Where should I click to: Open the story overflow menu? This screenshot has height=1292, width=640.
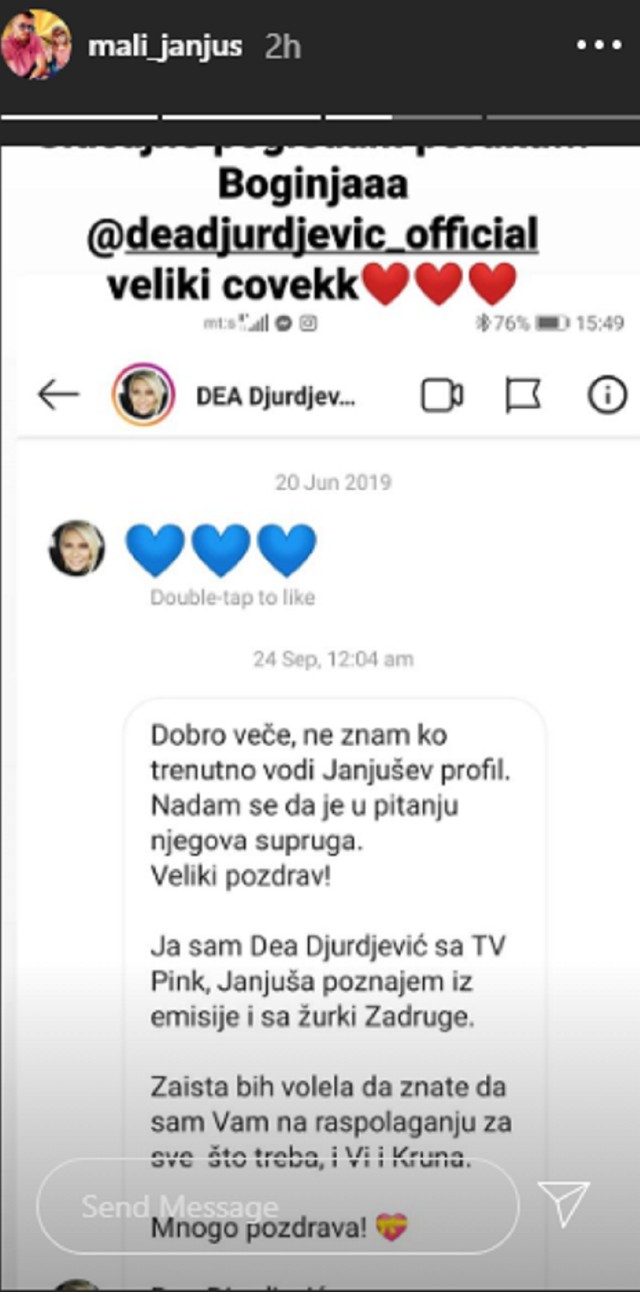[x=598, y=47]
